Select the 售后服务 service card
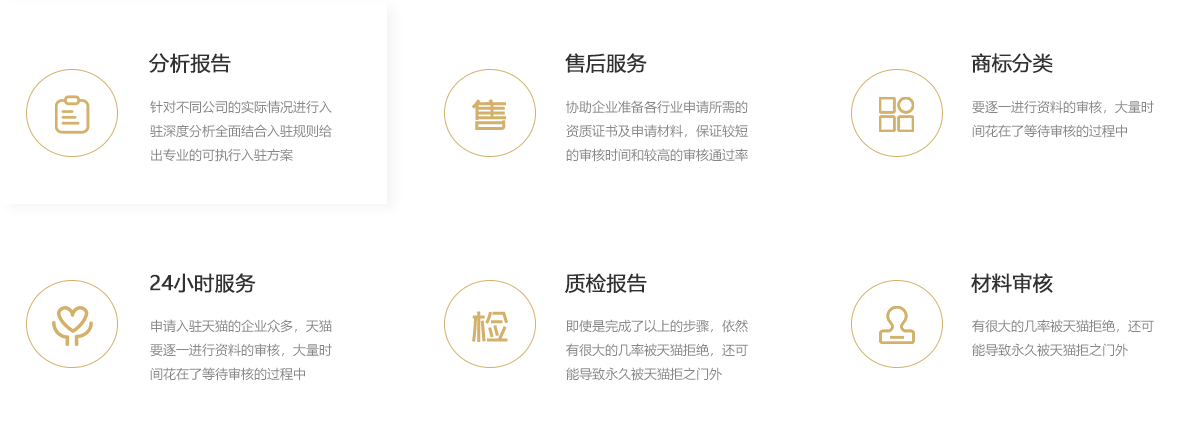The width and height of the screenshot is (1200, 424). (605, 64)
